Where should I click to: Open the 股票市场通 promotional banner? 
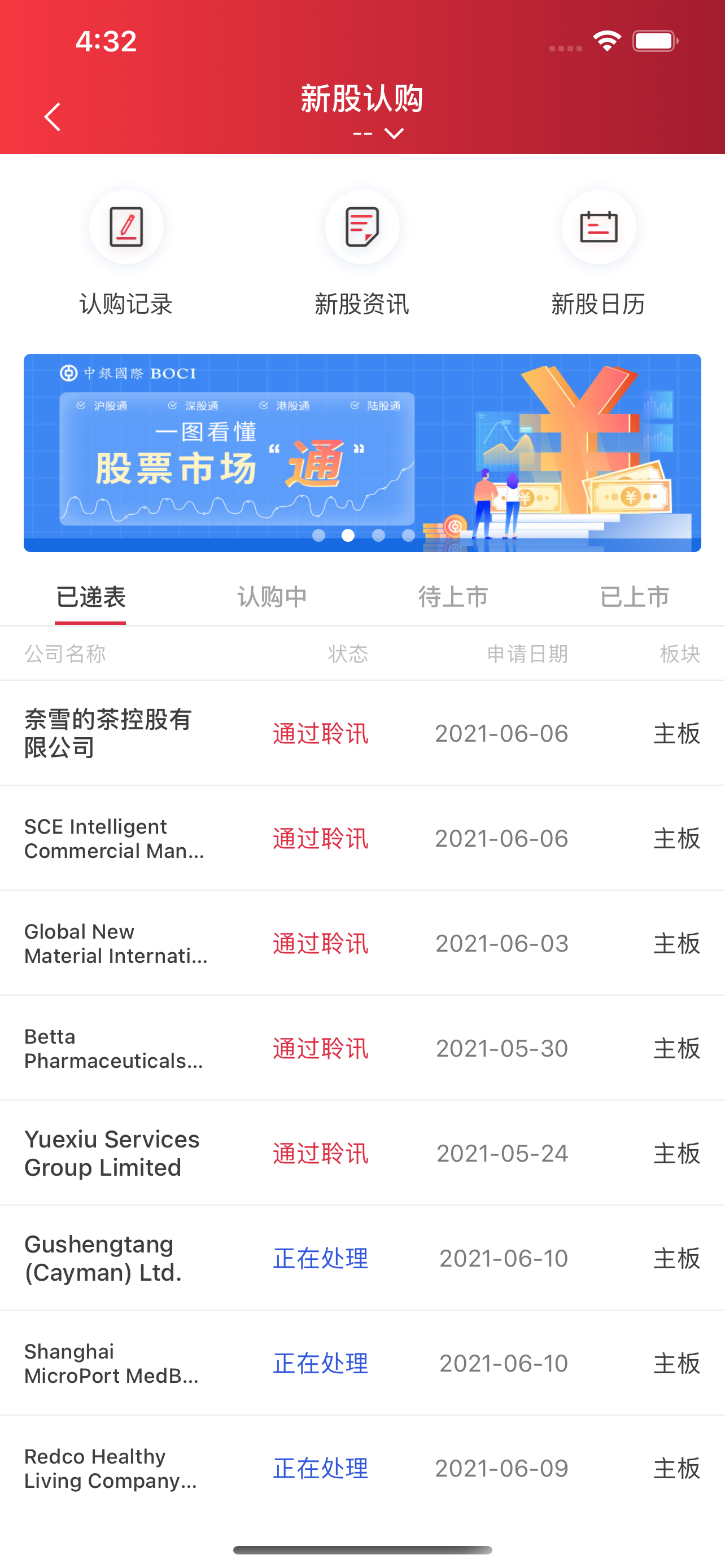tap(362, 453)
